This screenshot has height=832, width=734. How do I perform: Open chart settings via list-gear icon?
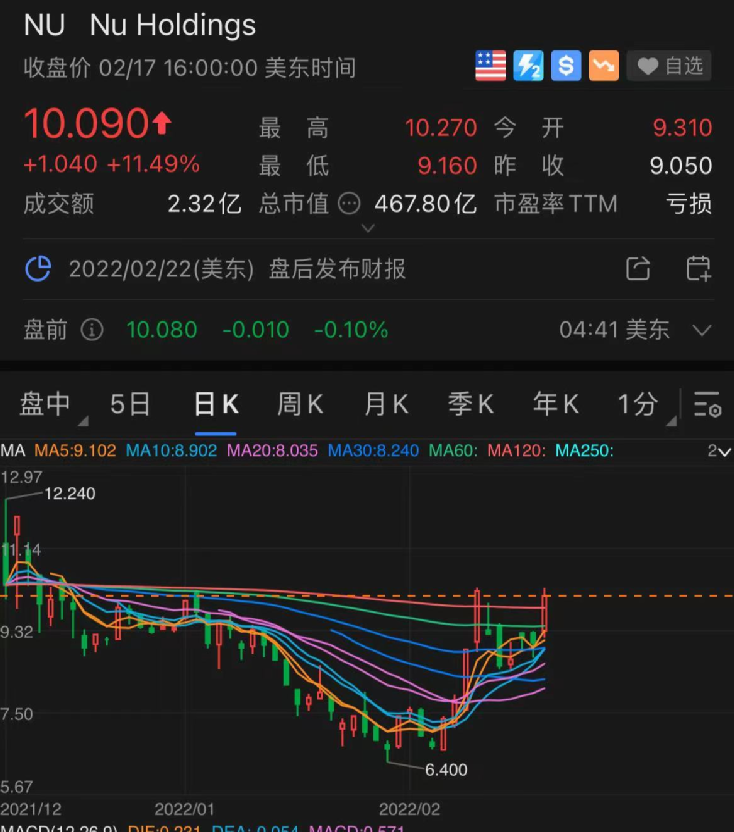click(708, 406)
